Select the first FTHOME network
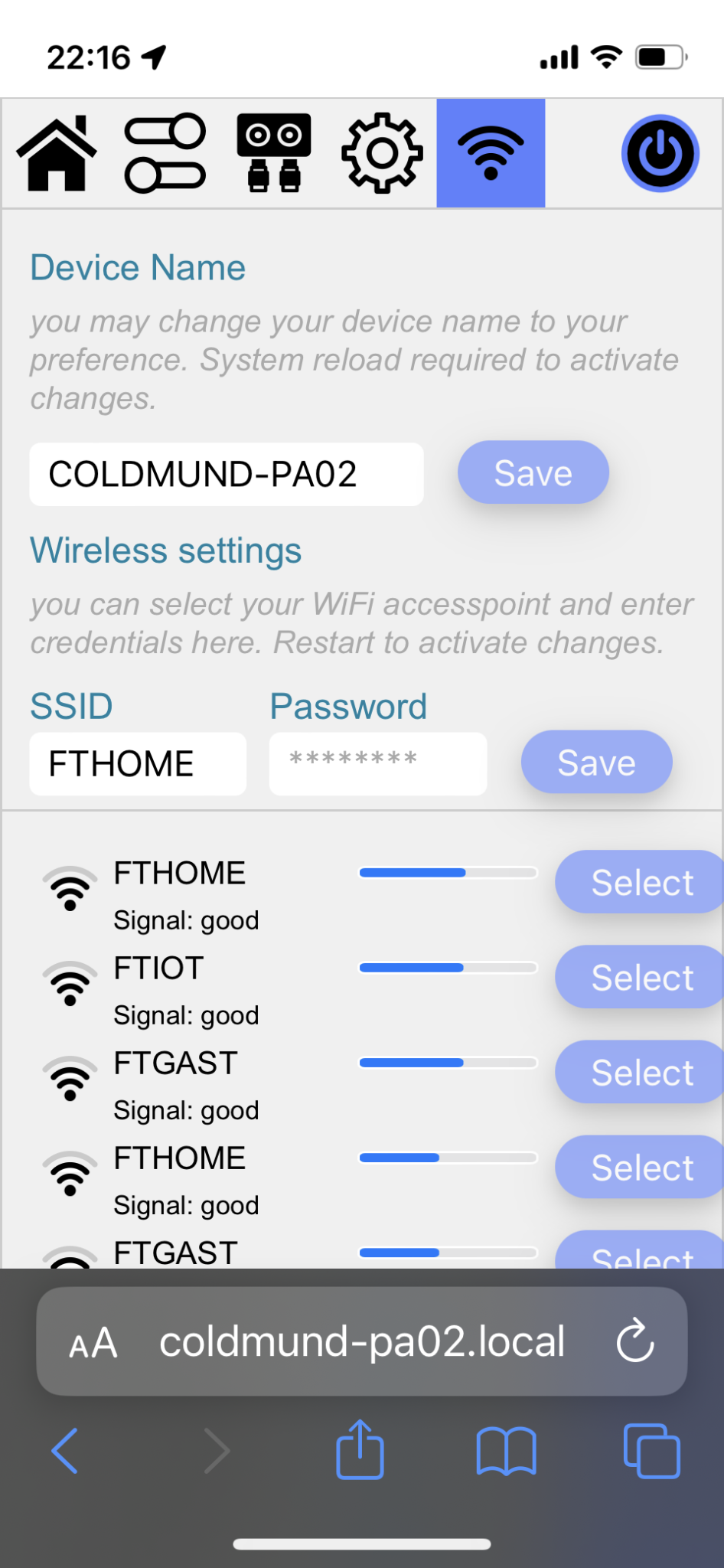Viewport: 724px width, 1568px height. pos(641,882)
